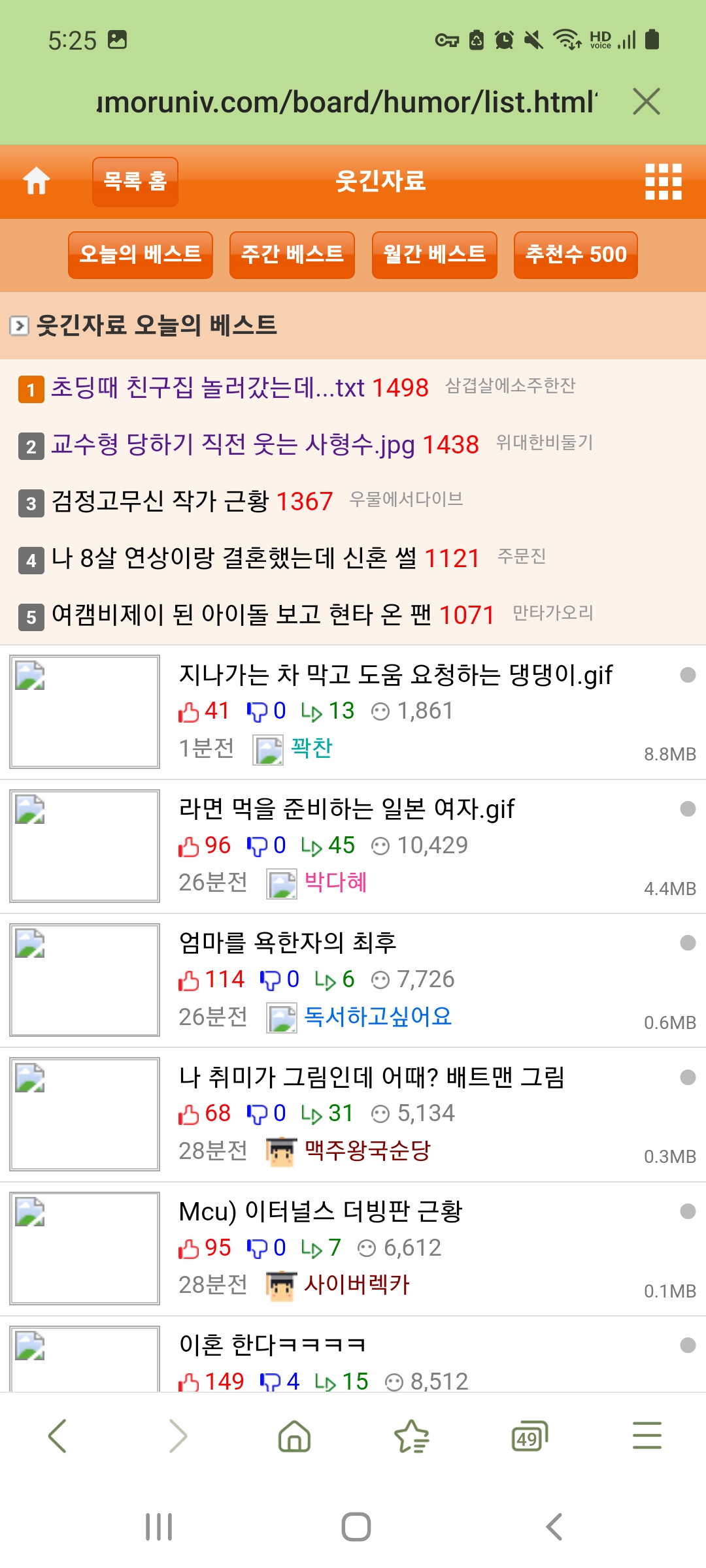Viewport: 706px width, 1568px height.
Task: Switch to 월간 베스트
Action: pyautogui.click(x=435, y=255)
